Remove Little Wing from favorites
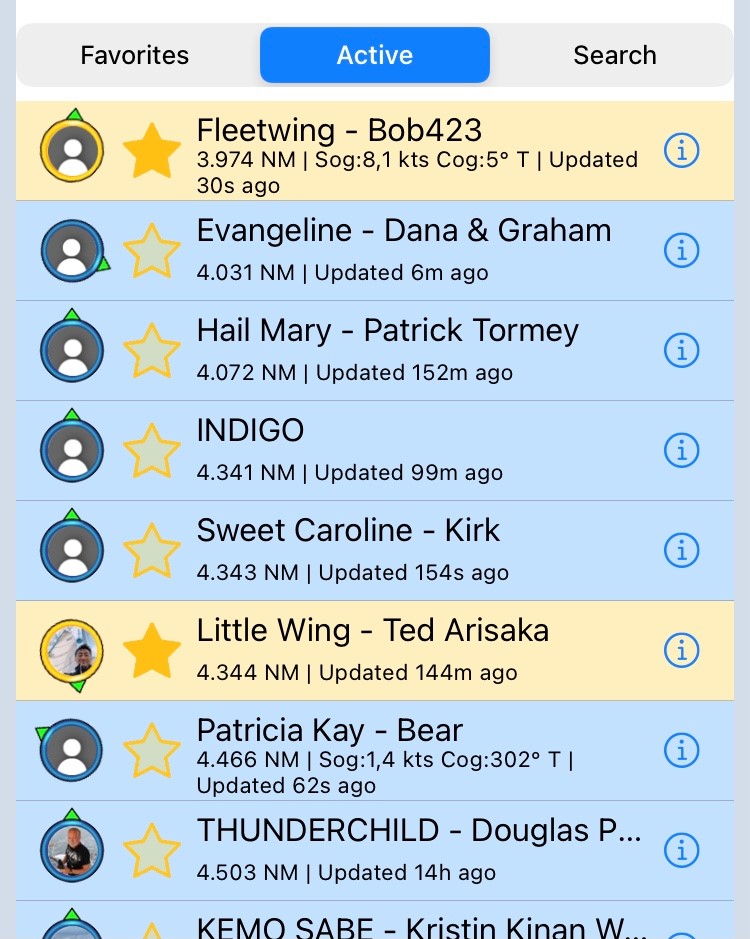The image size is (750, 939). pyautogui.click(x=152, y=651)
